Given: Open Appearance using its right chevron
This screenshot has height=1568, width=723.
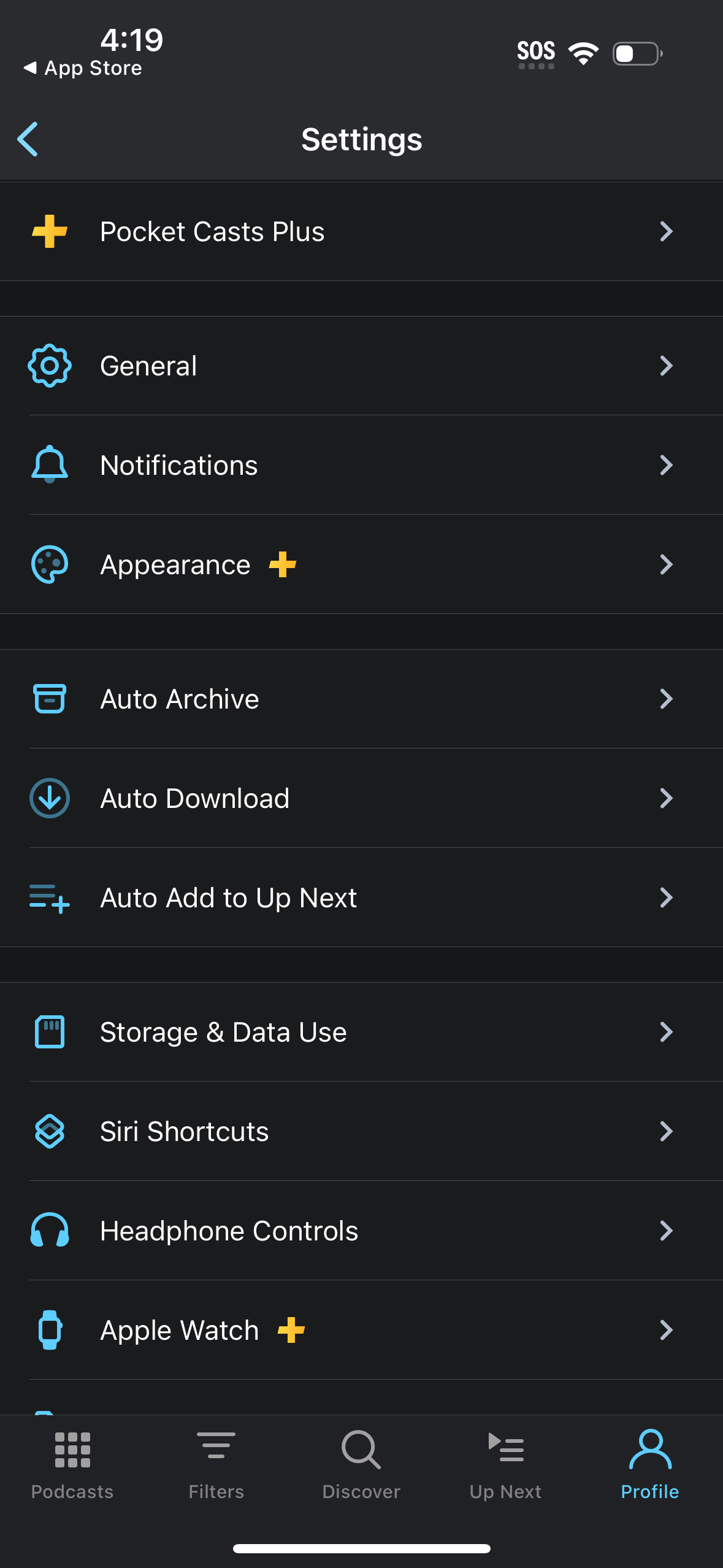Looking at the screenshot, I should 668,564.
